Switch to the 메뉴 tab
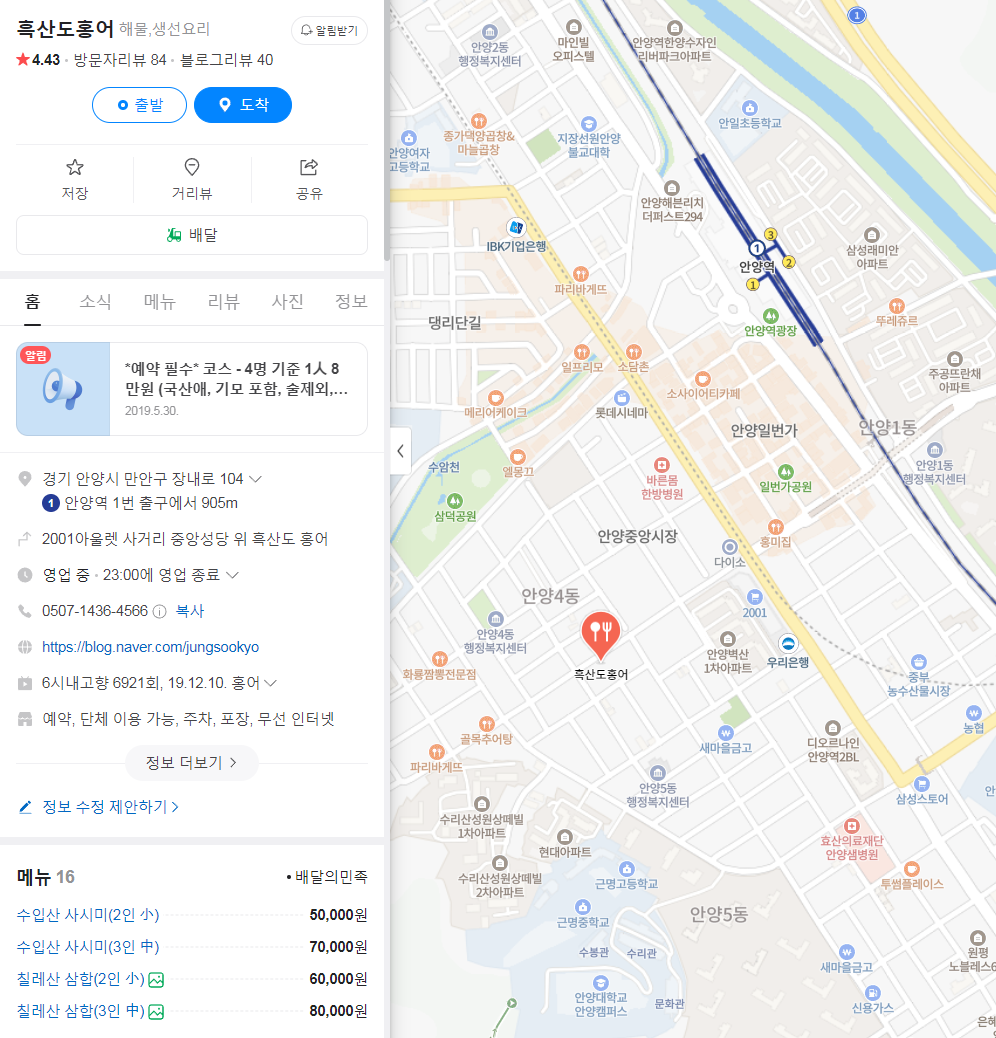 (x=160, y=301)
